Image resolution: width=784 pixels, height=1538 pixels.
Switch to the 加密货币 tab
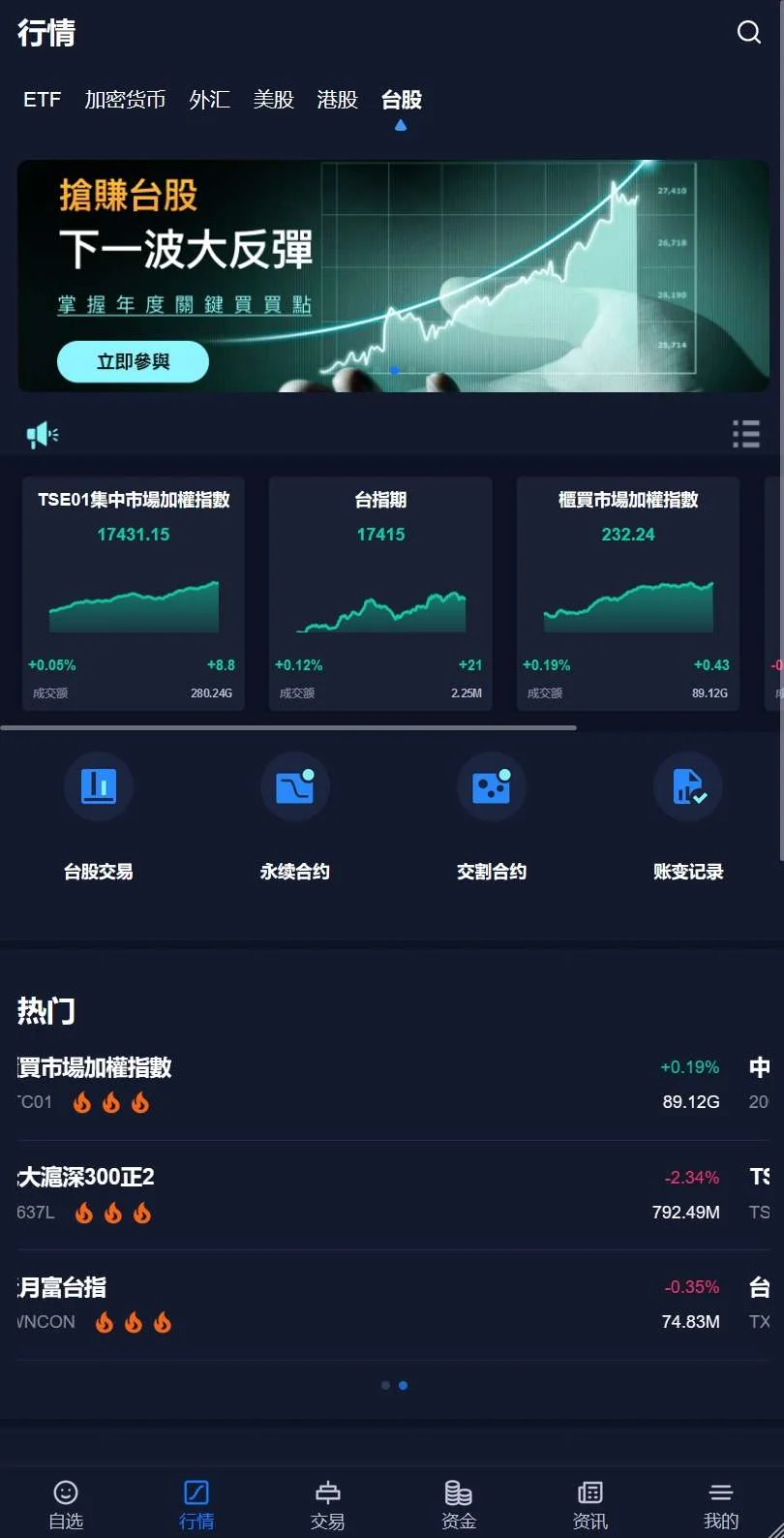(125, 100)
